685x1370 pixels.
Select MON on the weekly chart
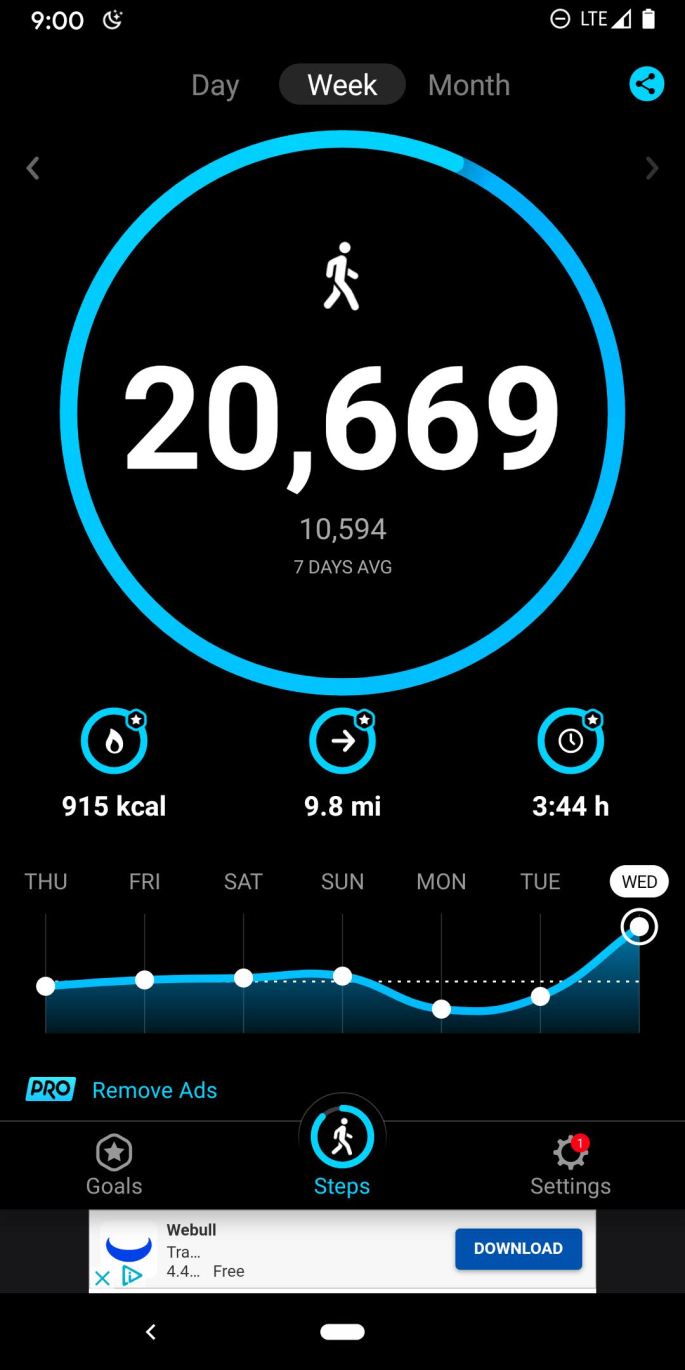point(441,882)
